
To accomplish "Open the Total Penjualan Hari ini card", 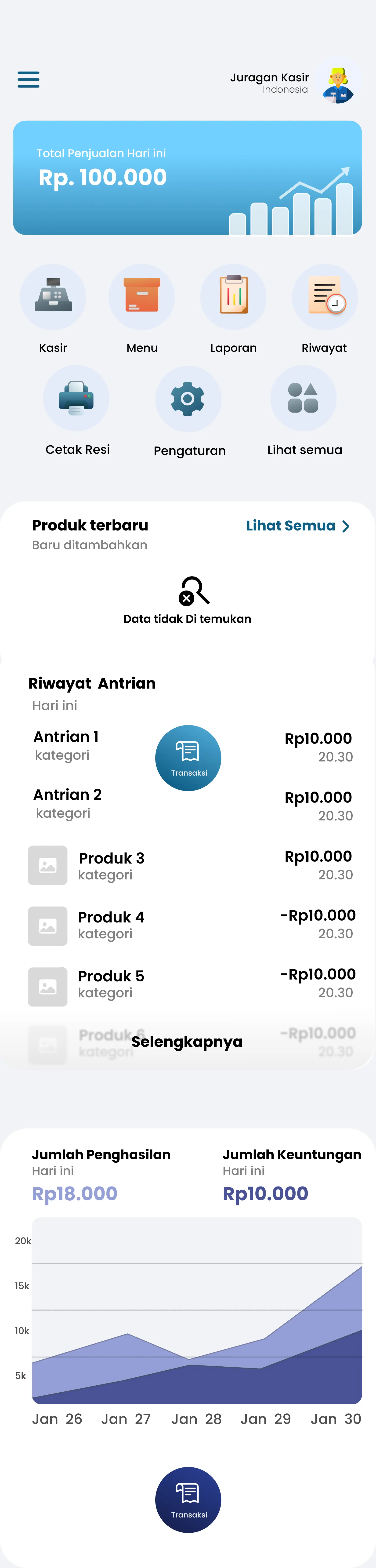I will (187, 178).
